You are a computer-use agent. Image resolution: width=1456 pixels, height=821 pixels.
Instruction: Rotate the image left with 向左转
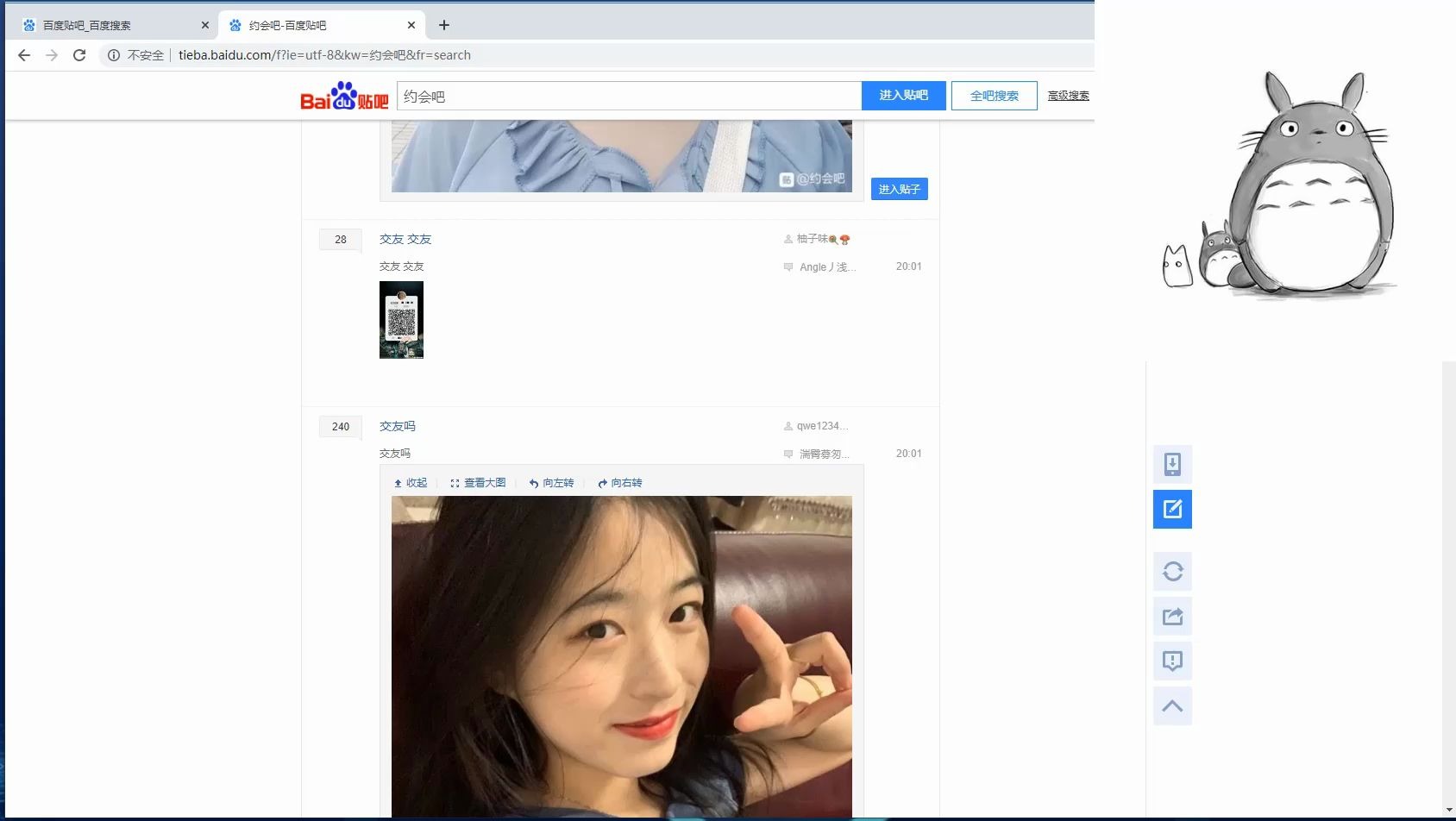pos(552,483)
